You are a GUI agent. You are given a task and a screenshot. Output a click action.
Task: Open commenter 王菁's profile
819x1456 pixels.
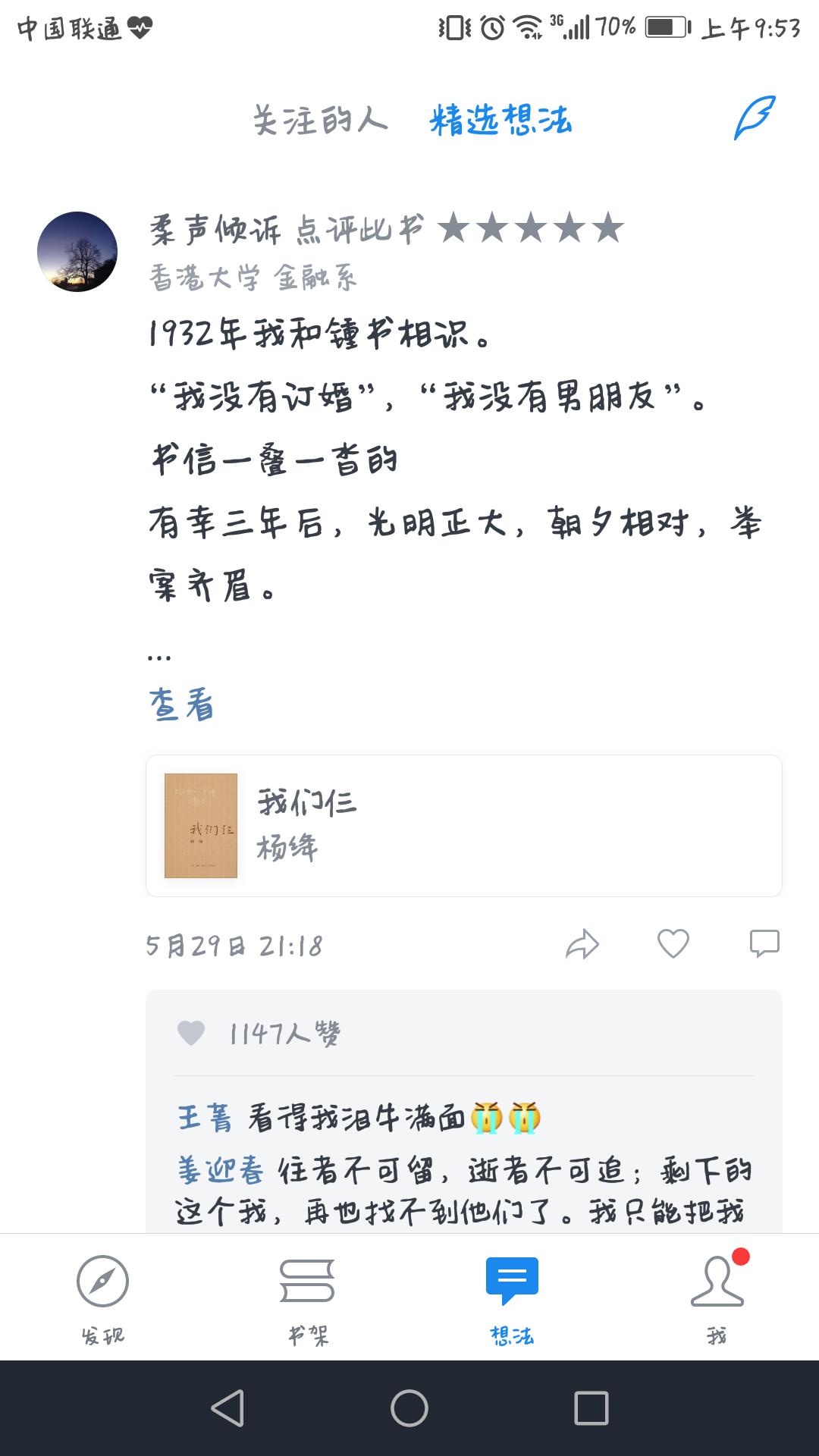(205, 1119)
